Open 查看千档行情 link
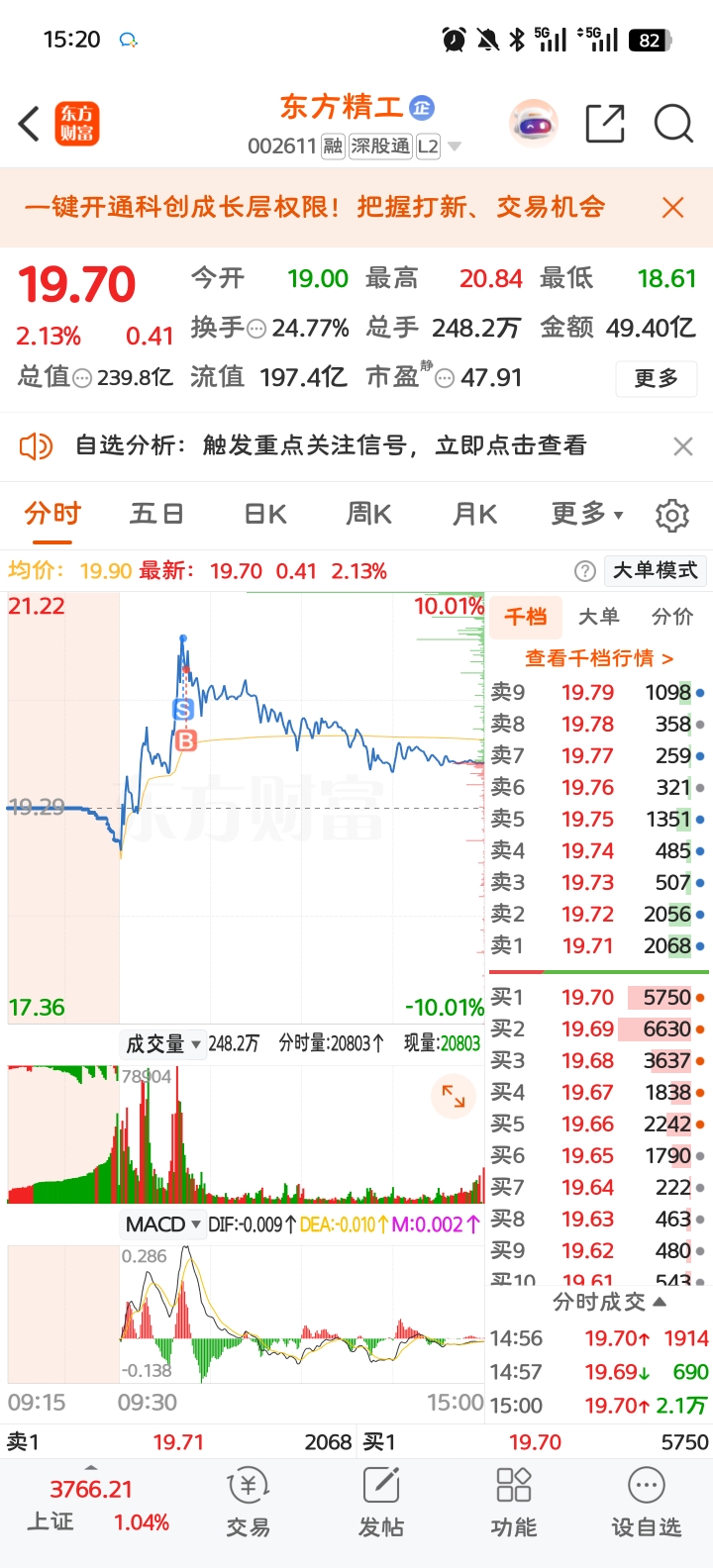The height and width of the screenshot is (1568, 713). pyautogui.click(x=599, y=658)
